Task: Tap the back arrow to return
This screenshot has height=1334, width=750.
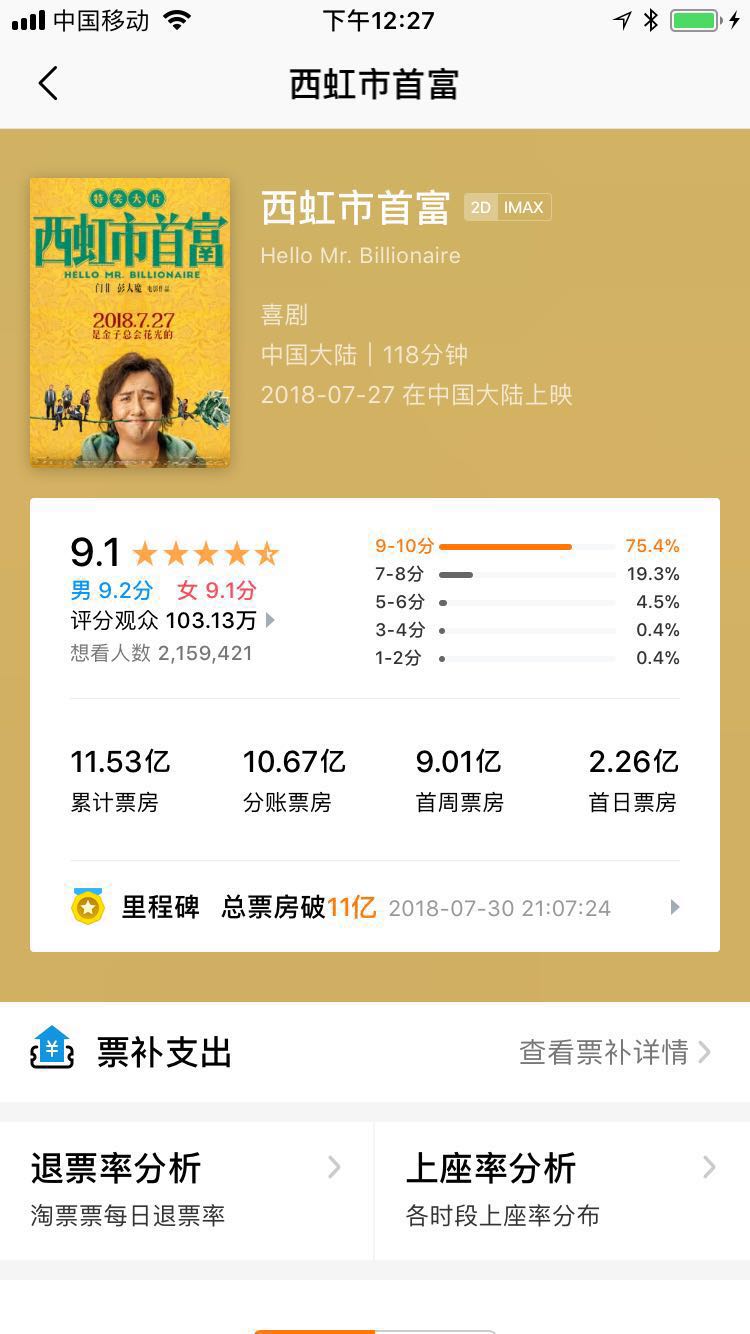Action: point(48,83)
